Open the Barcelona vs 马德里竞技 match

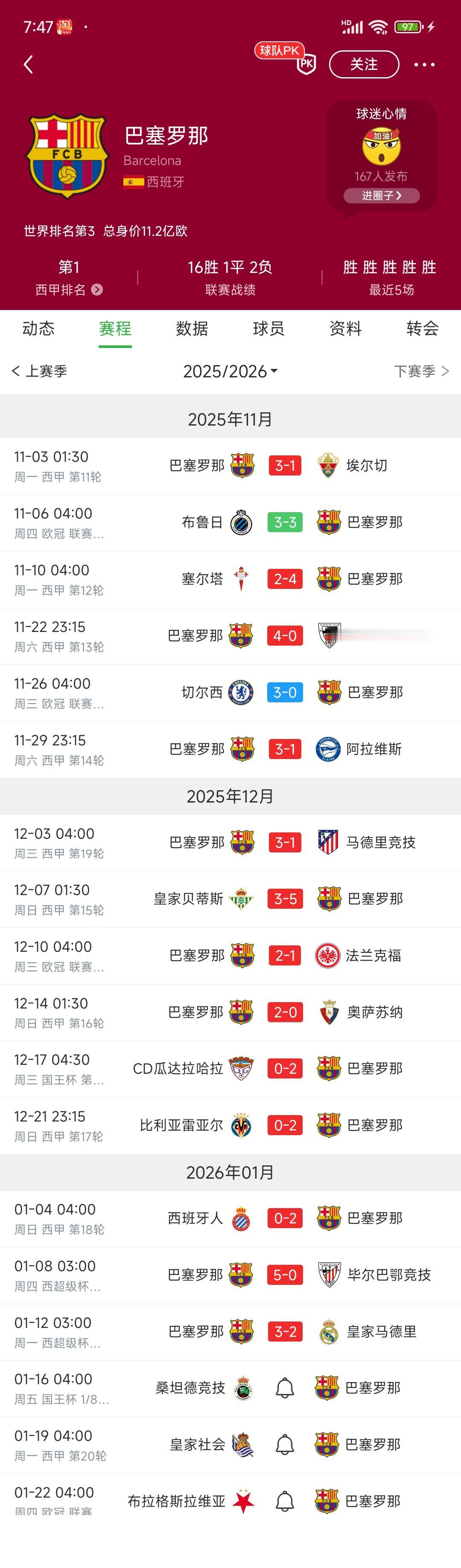point(230,843)
